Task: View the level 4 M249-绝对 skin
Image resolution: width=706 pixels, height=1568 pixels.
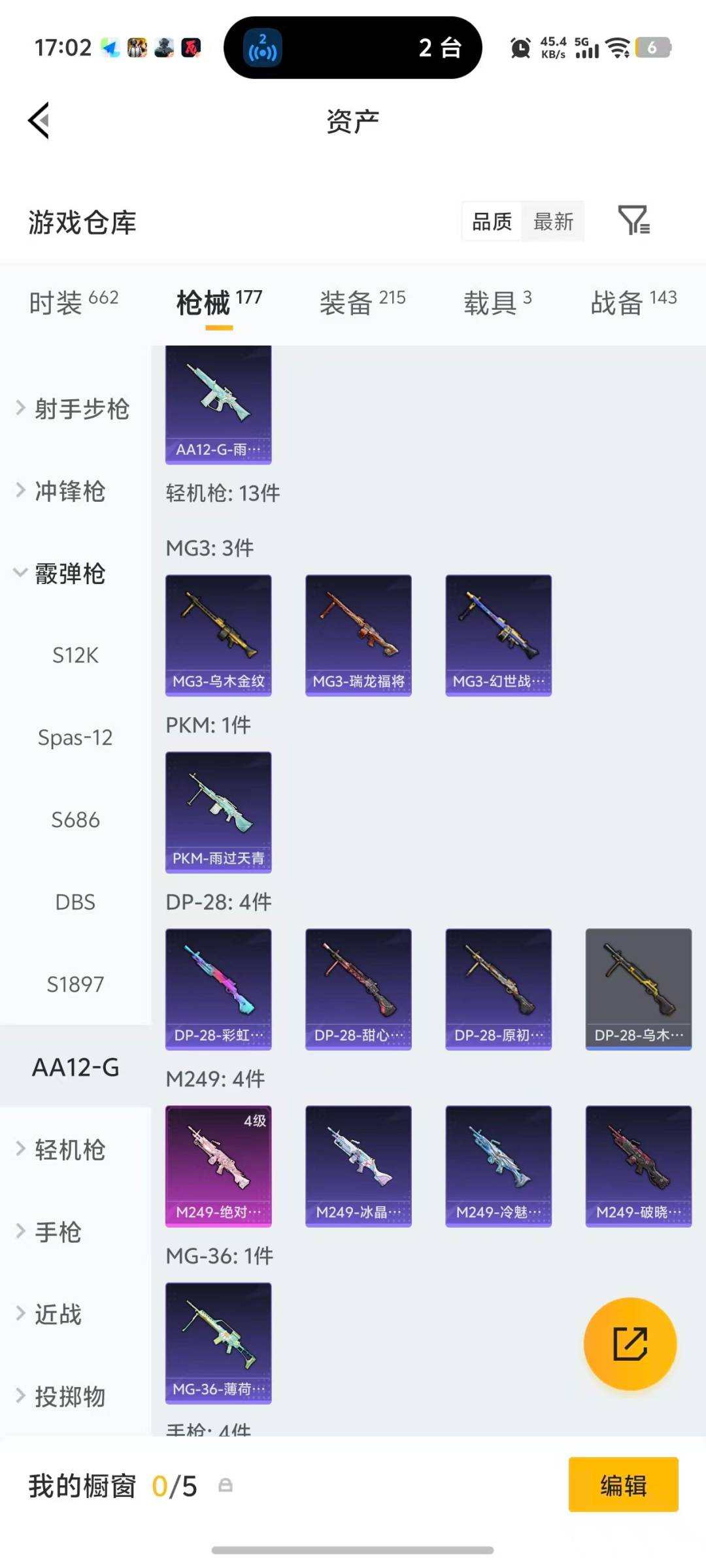Action: (218, 1166)
